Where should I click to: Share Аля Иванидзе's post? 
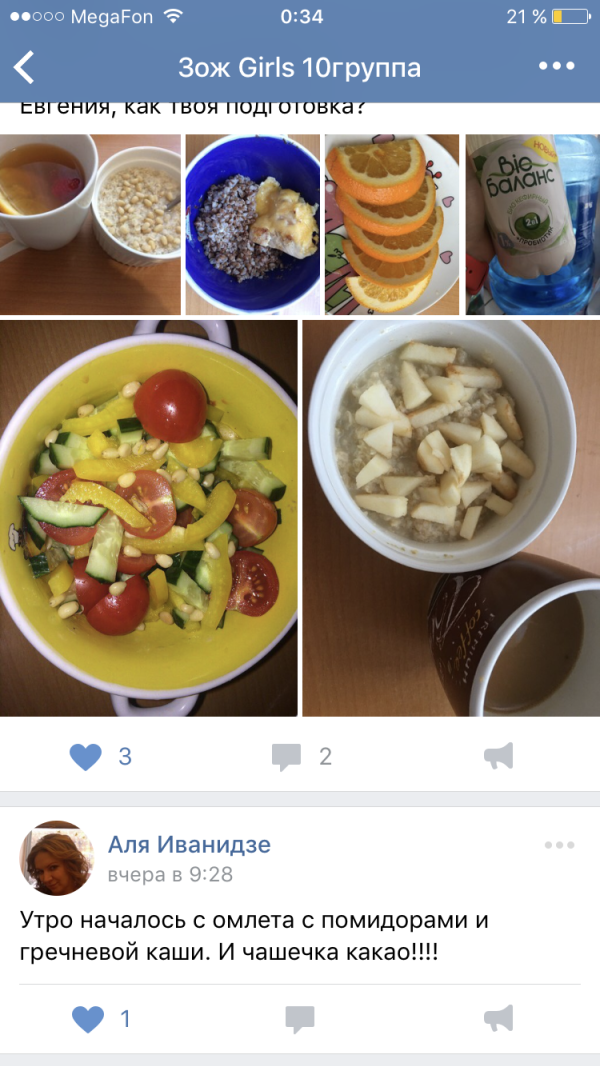click(498, 1019)
